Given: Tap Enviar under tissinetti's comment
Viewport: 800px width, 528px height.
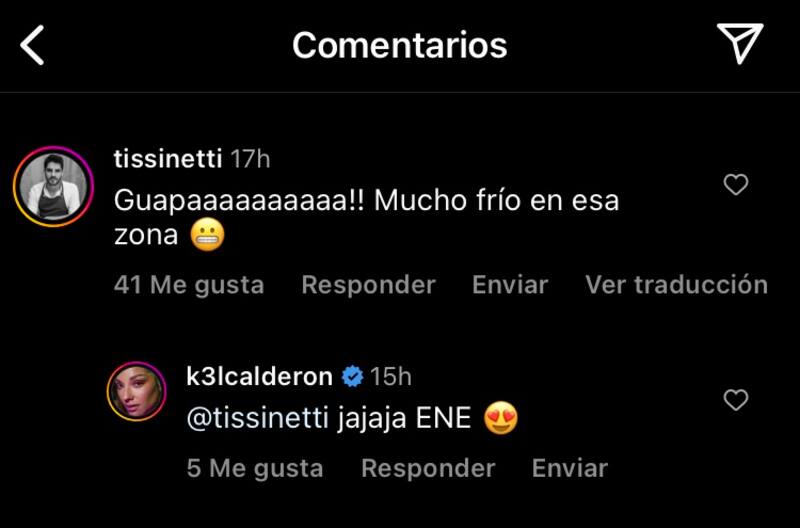Looking at the screenshot, I should pos(510,285).
